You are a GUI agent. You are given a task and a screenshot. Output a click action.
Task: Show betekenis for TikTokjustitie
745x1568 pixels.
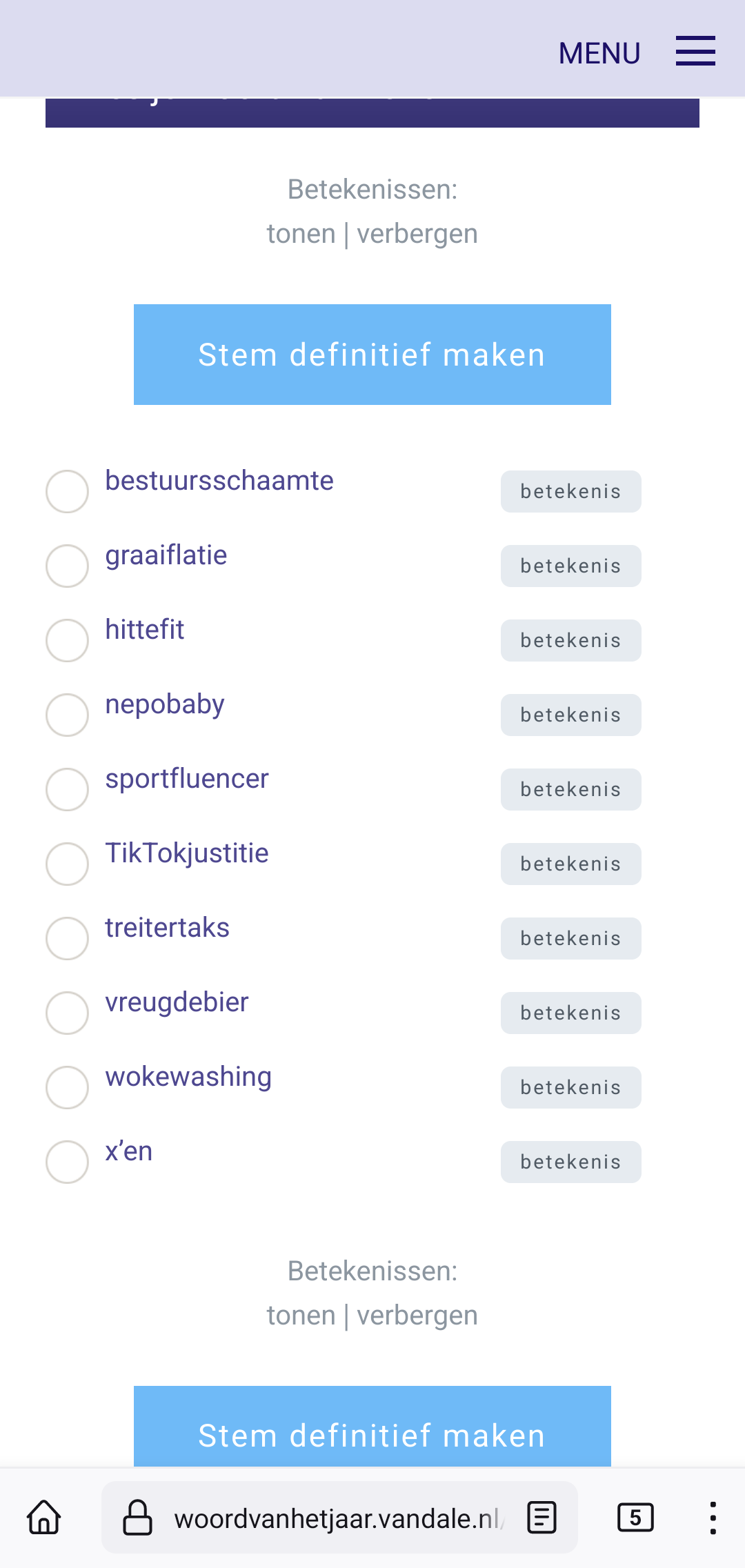[570, 864]
